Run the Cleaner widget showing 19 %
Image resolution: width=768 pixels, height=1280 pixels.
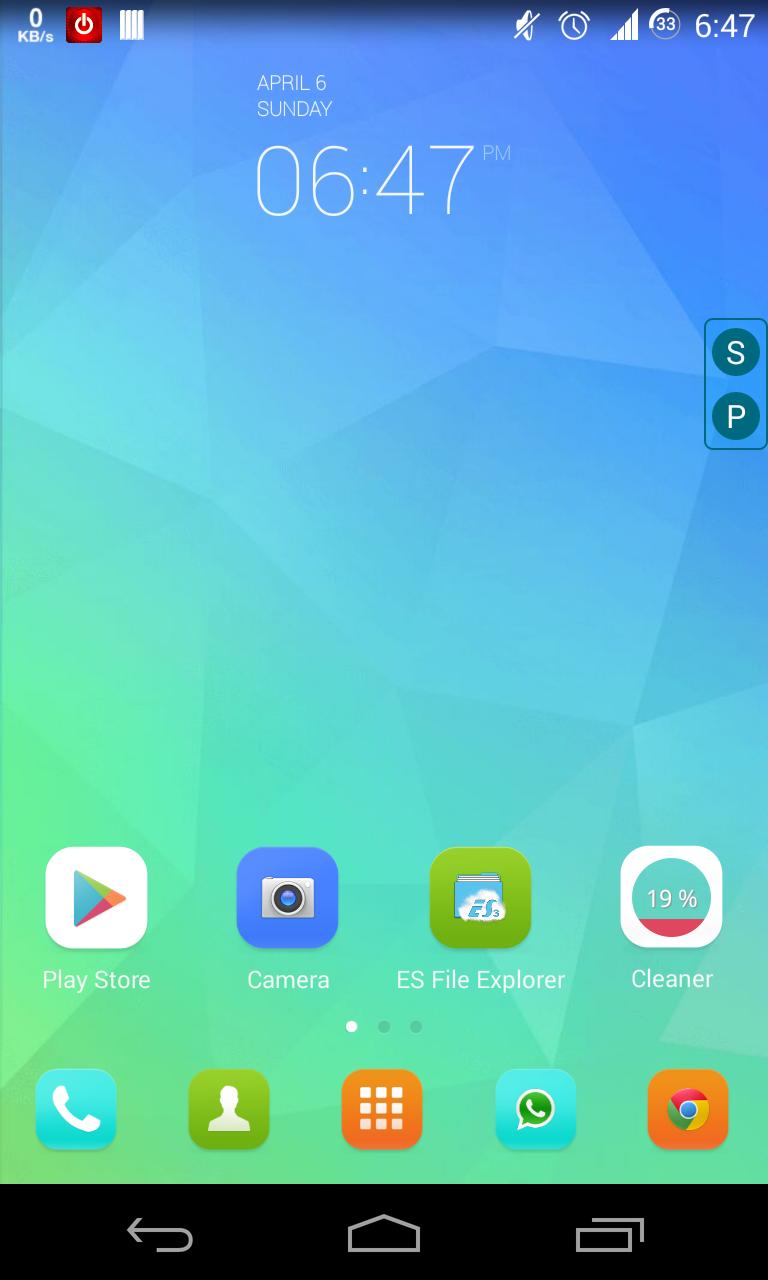pyautogui.click(x=672, y=898)
